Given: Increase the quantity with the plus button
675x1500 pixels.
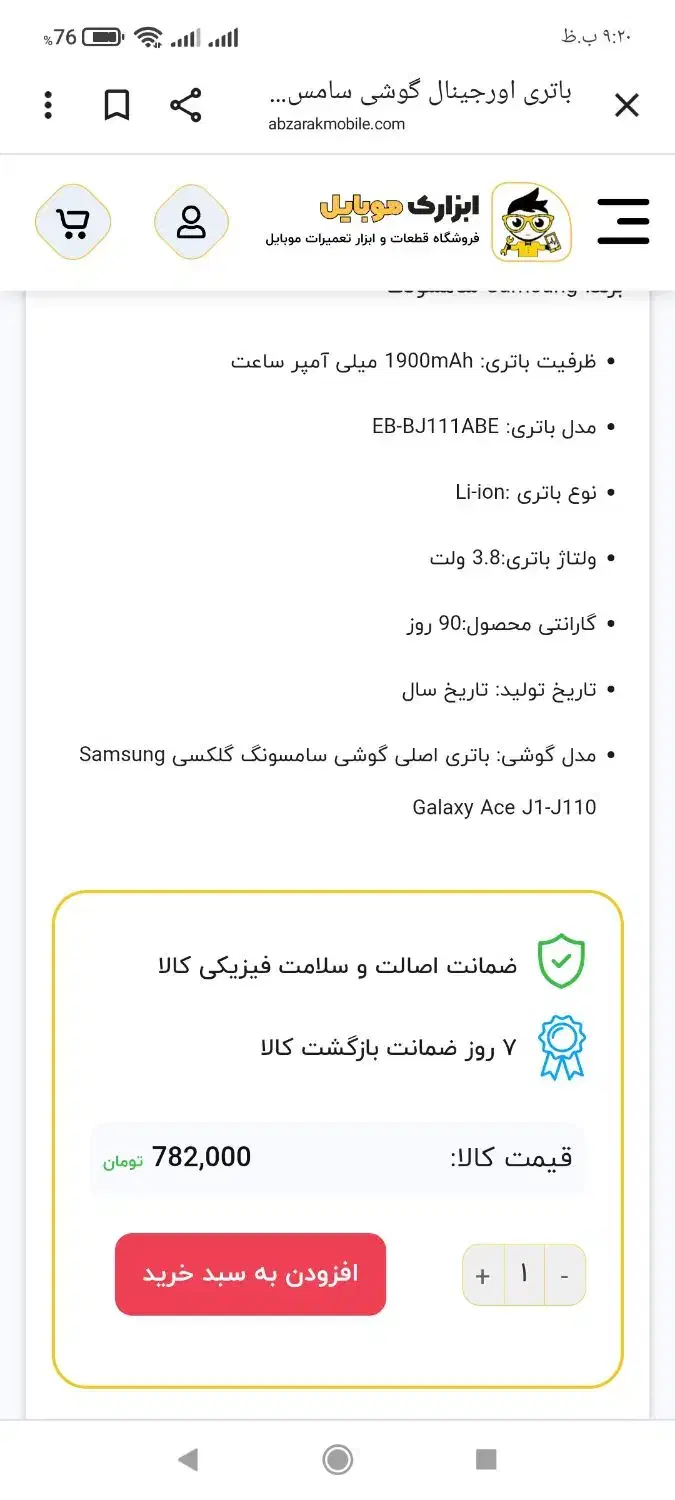Looking at the screenshot, I should point(483,1276).
